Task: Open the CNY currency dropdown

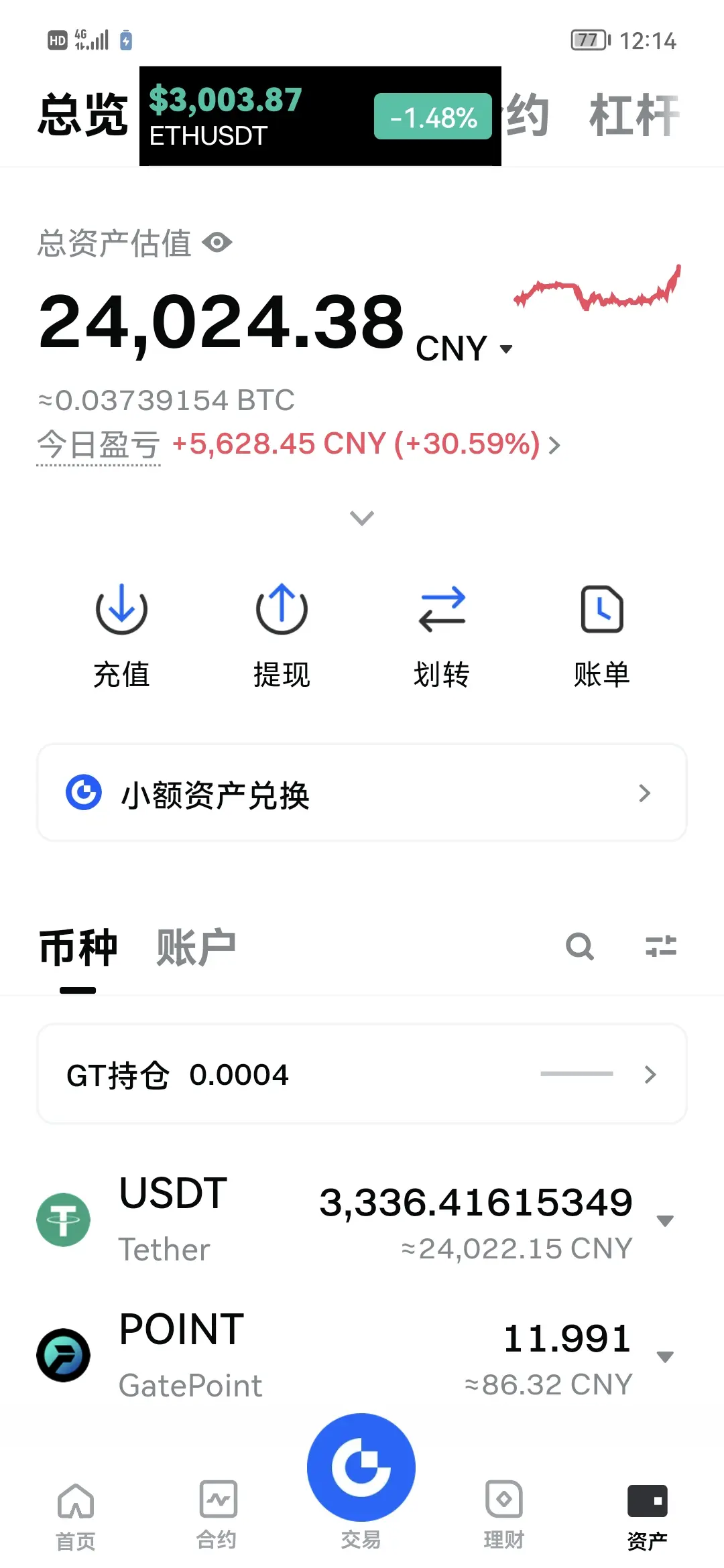Action: click(464, 348)
